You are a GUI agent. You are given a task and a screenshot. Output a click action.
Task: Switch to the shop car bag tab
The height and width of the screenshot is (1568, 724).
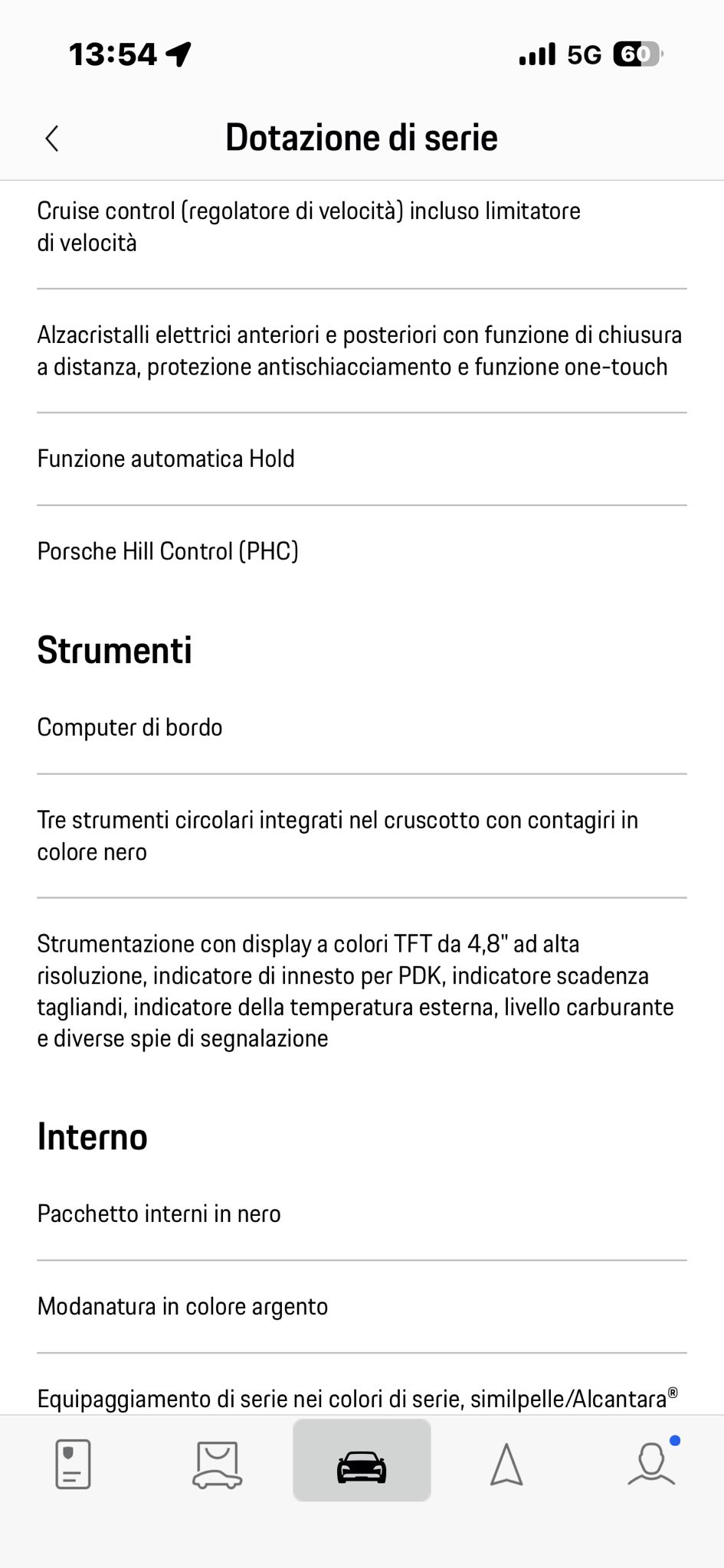coord(218,1464)
